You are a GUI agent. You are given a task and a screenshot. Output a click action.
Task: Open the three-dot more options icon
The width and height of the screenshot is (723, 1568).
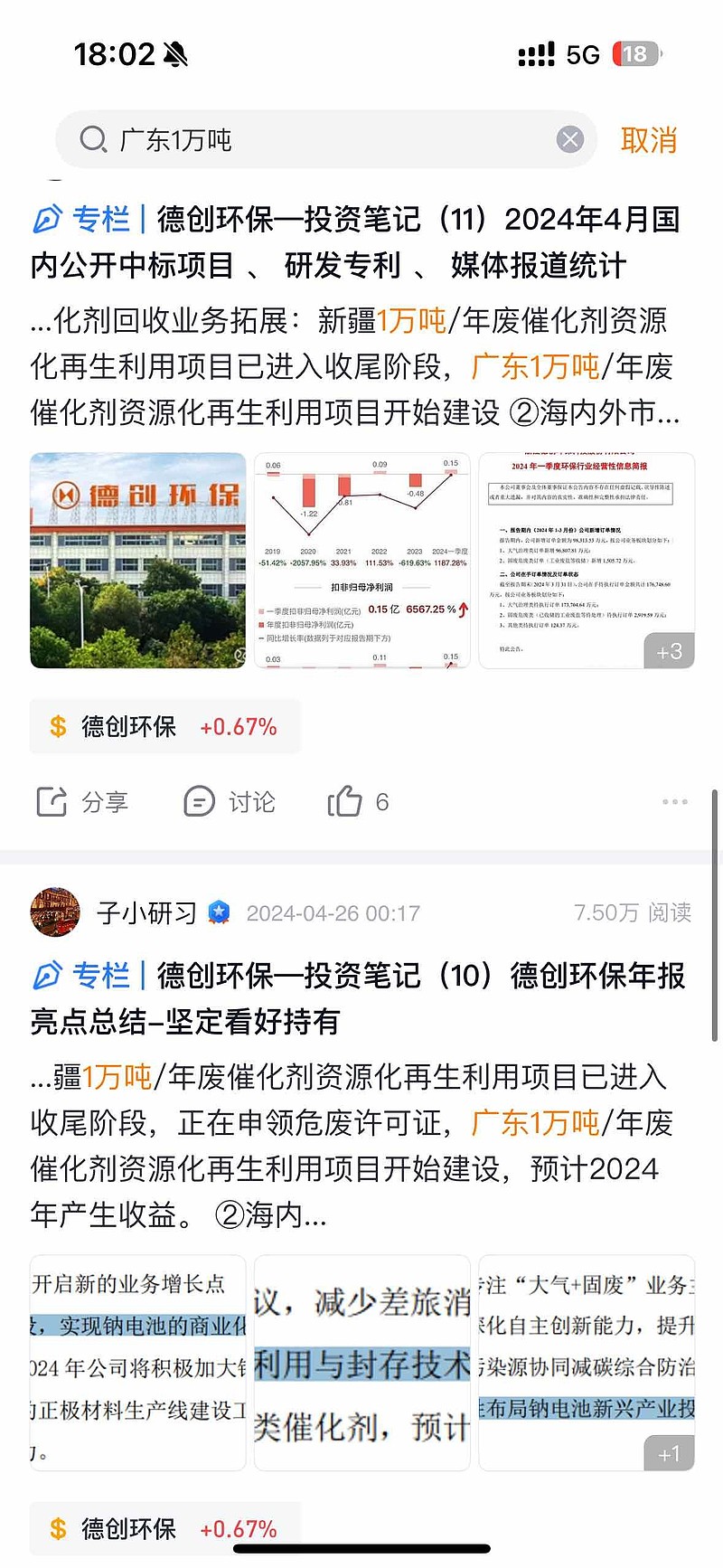coord(673,801)
